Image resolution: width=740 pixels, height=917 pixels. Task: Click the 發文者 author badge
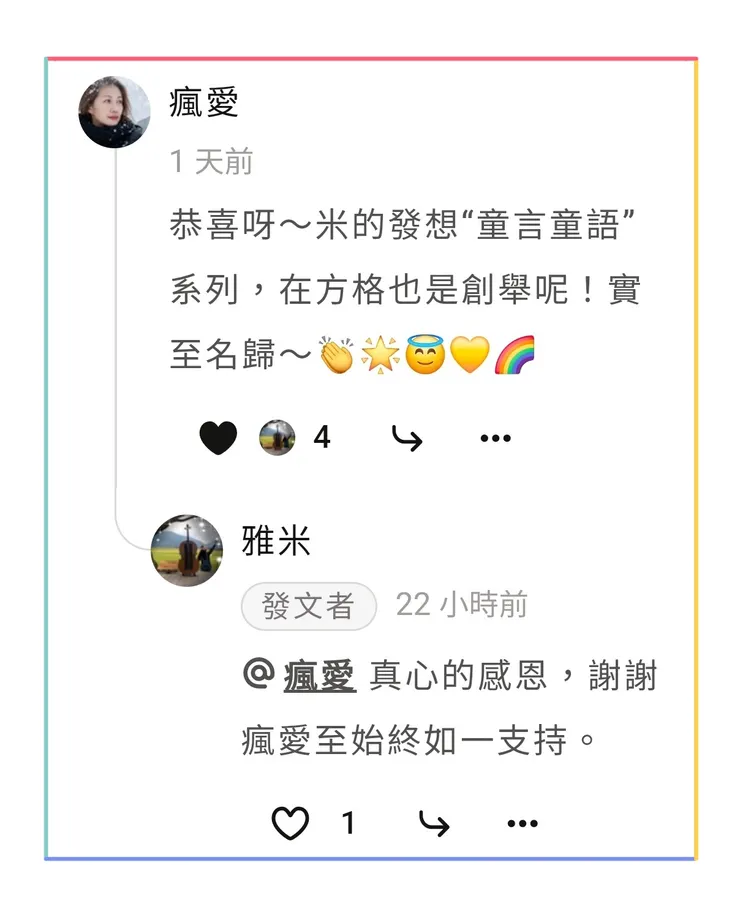(x=308, y=607)
